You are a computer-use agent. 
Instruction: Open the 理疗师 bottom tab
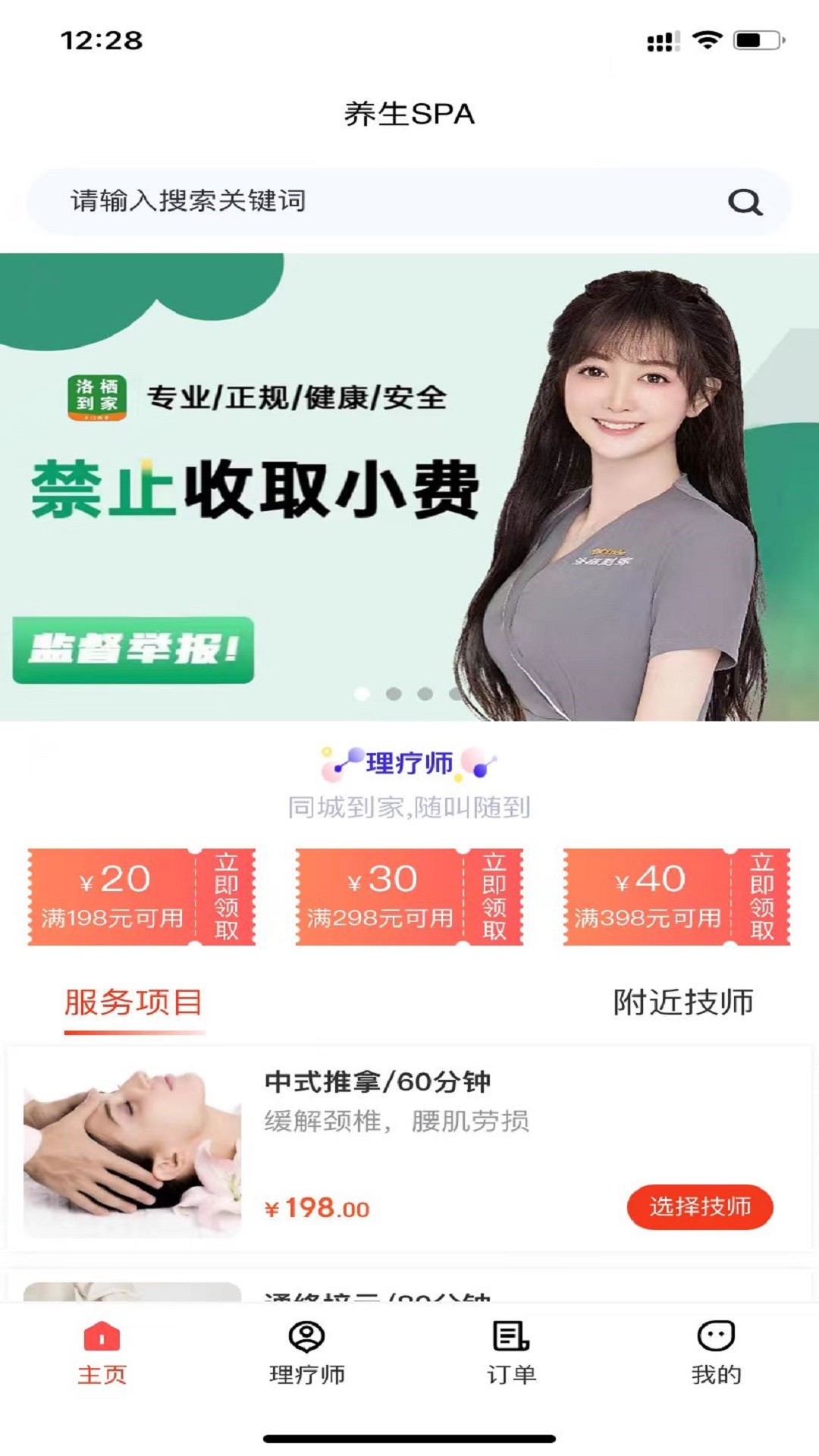[307, 1353]
